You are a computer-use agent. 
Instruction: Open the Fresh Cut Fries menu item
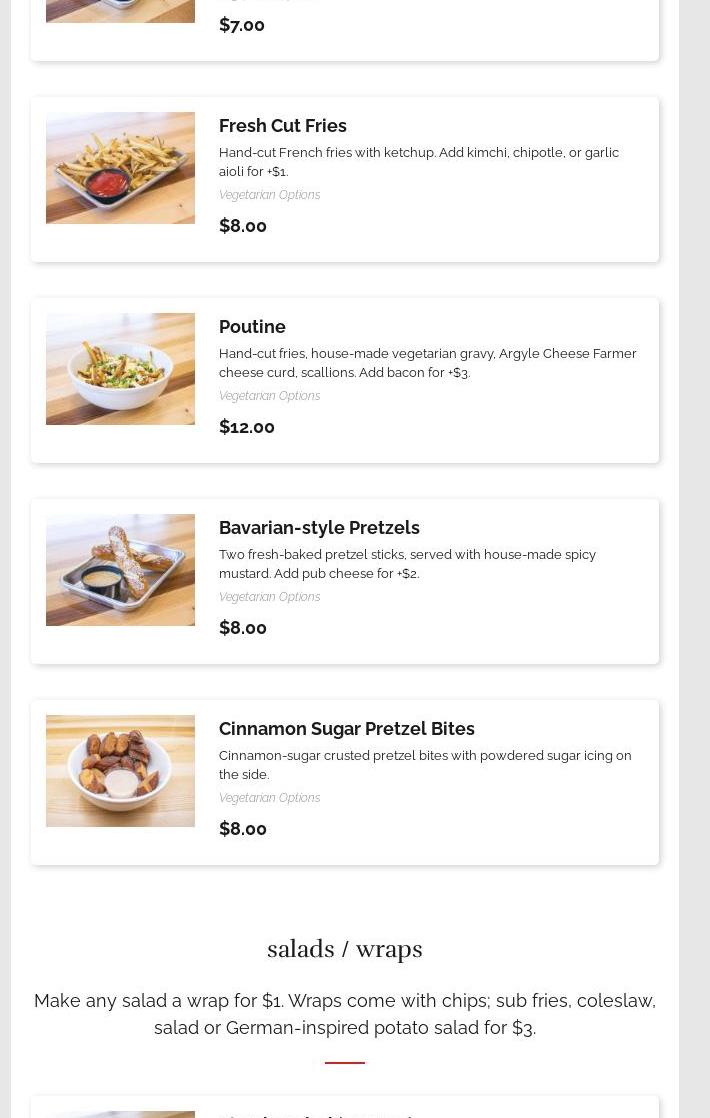coord(283,126)
